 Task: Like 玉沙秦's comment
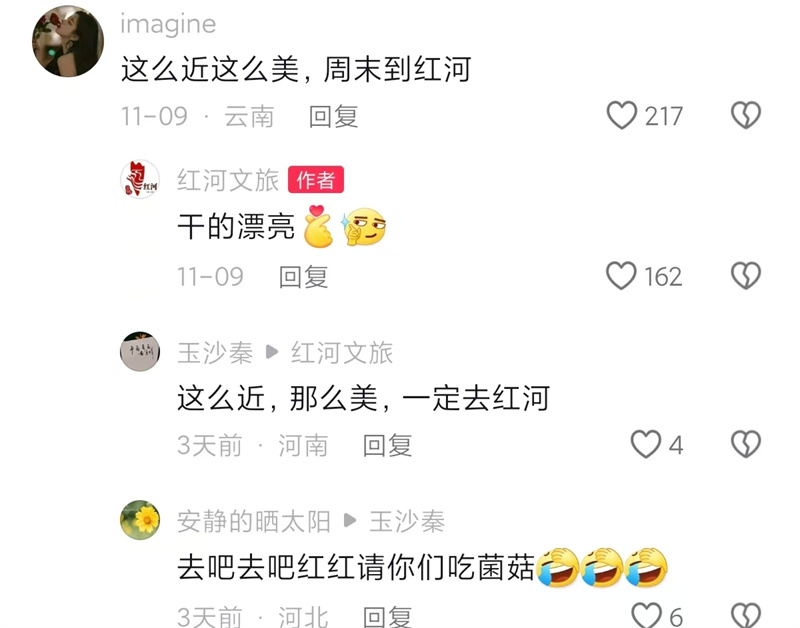coord(647,444)
